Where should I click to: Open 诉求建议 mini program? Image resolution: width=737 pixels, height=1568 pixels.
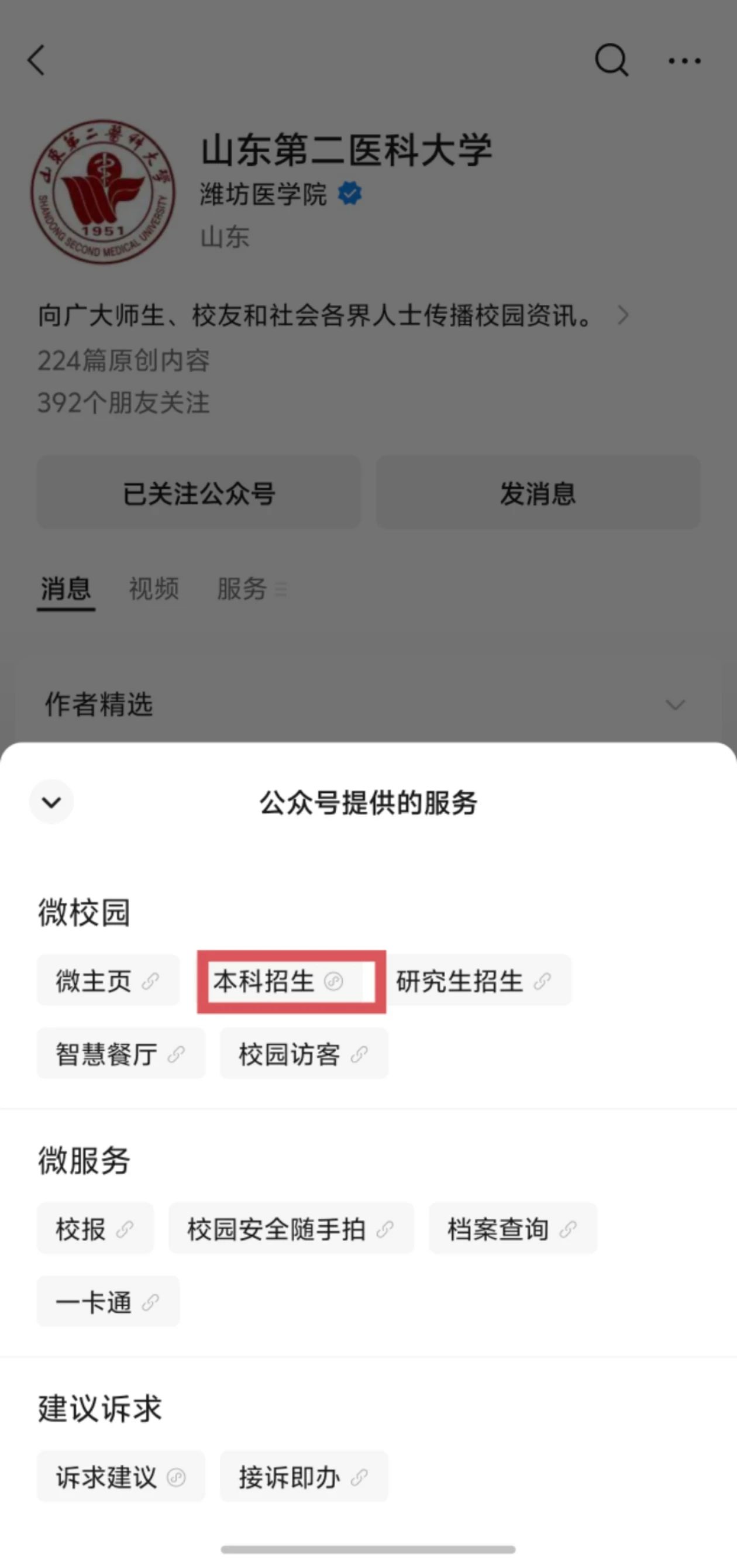pyautogui.click(x=120, y=1477)
